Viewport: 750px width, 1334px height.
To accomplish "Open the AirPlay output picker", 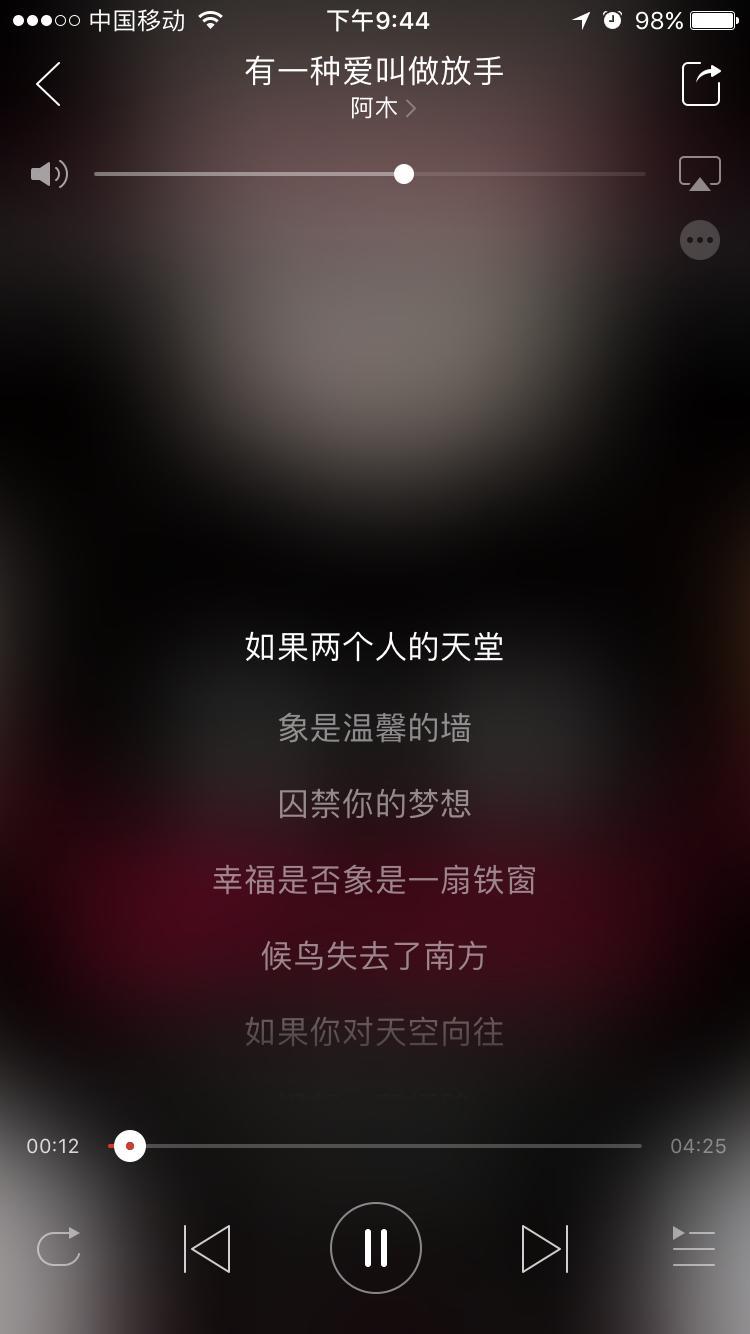I will pos(700,173).
